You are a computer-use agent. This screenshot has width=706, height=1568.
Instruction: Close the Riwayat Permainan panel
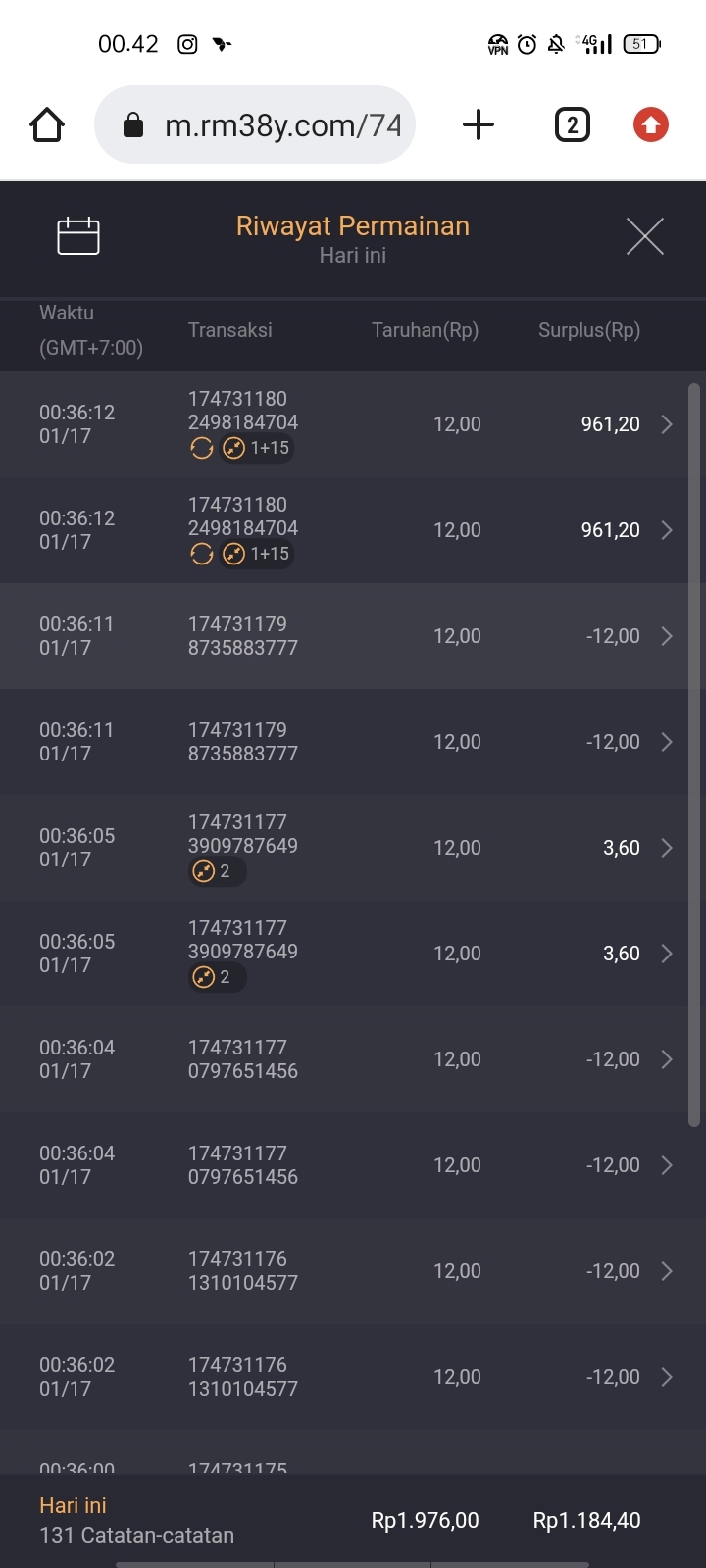pyautogui.click(x=645, y=236)
